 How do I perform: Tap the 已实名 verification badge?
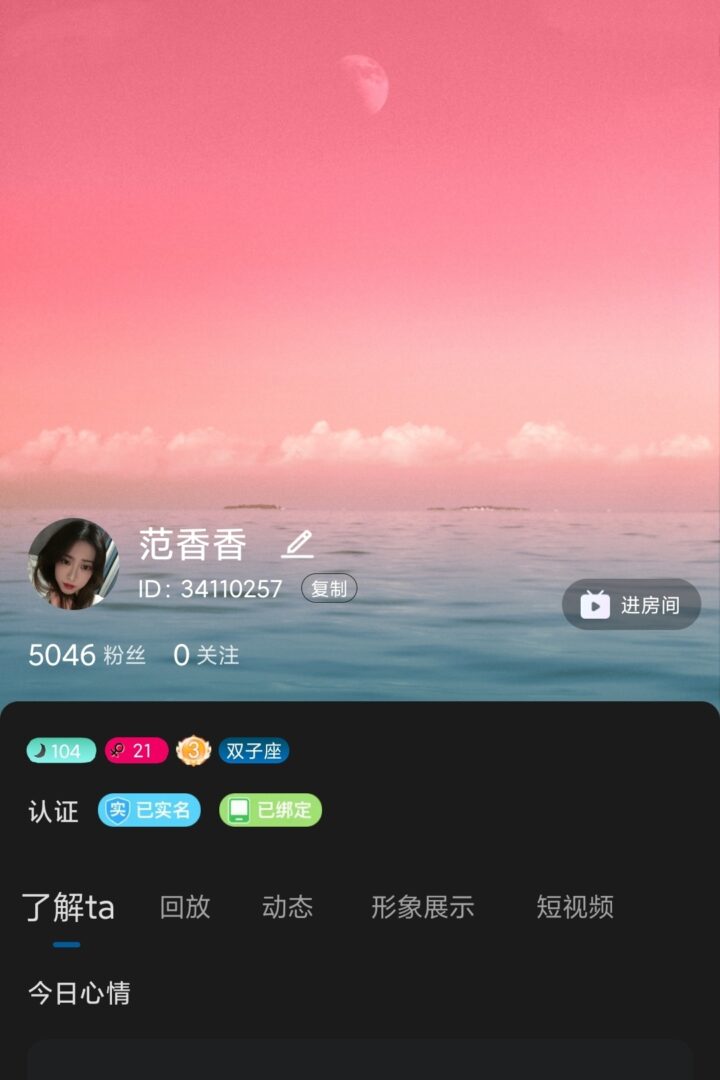click(x=149, y=810)
